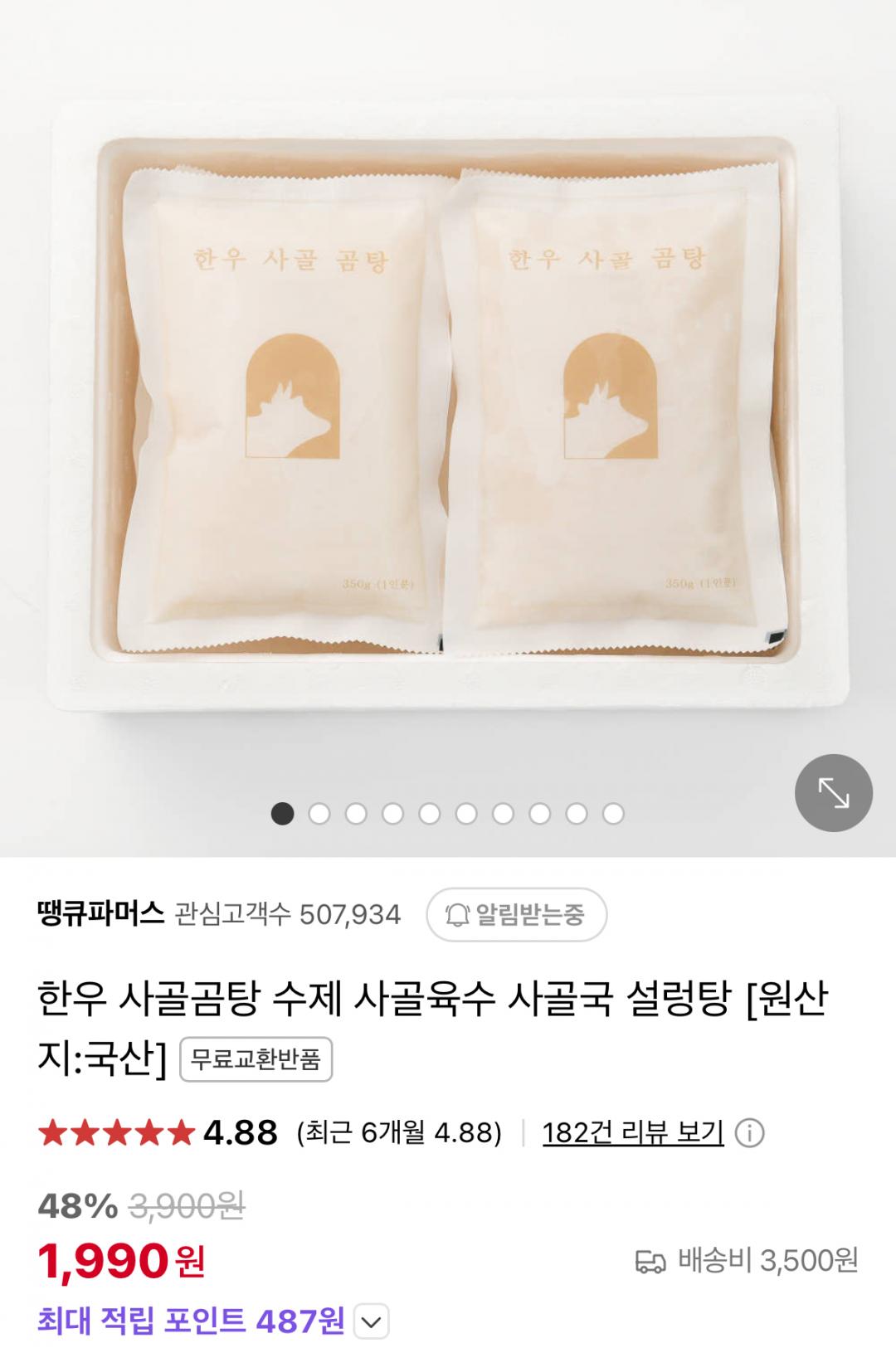Toggle the 알림받는중 notification button
896x1348 pixels.
click(516, 915)
